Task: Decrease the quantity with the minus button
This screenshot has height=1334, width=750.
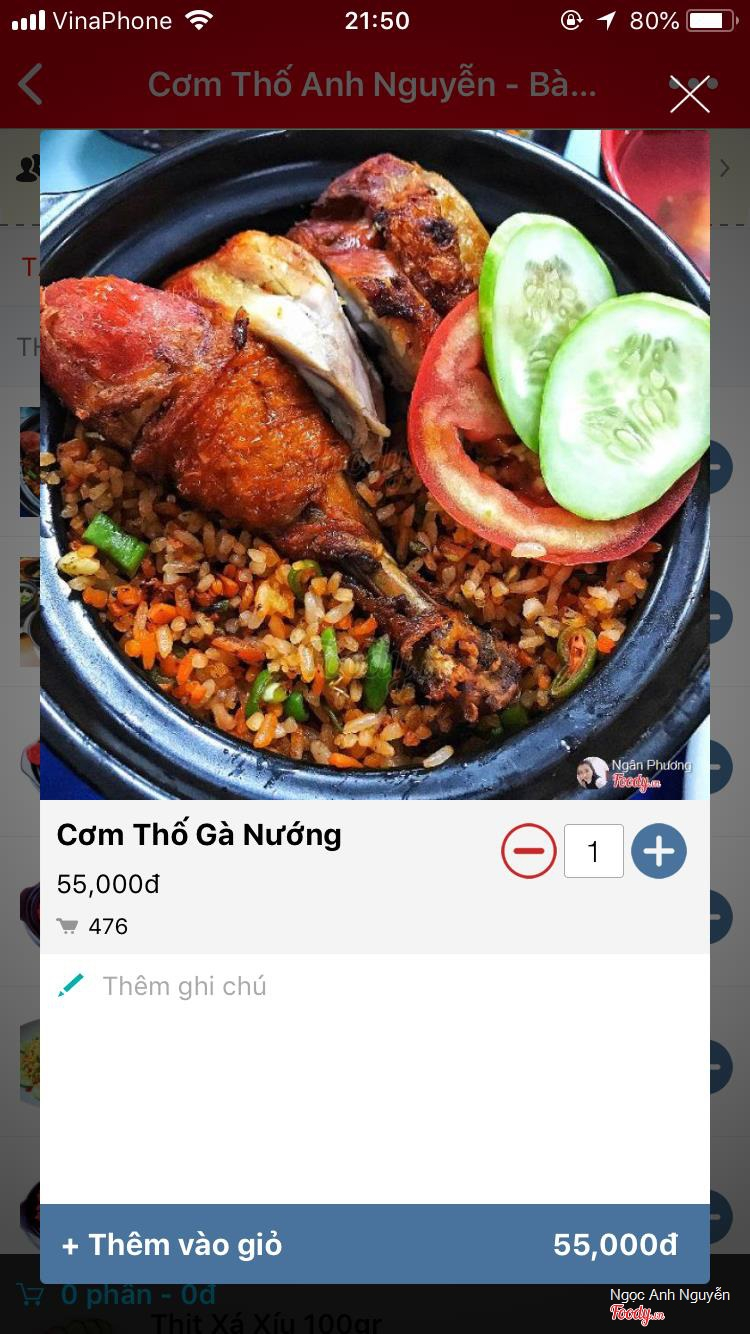Action: (x=528, y=851)
